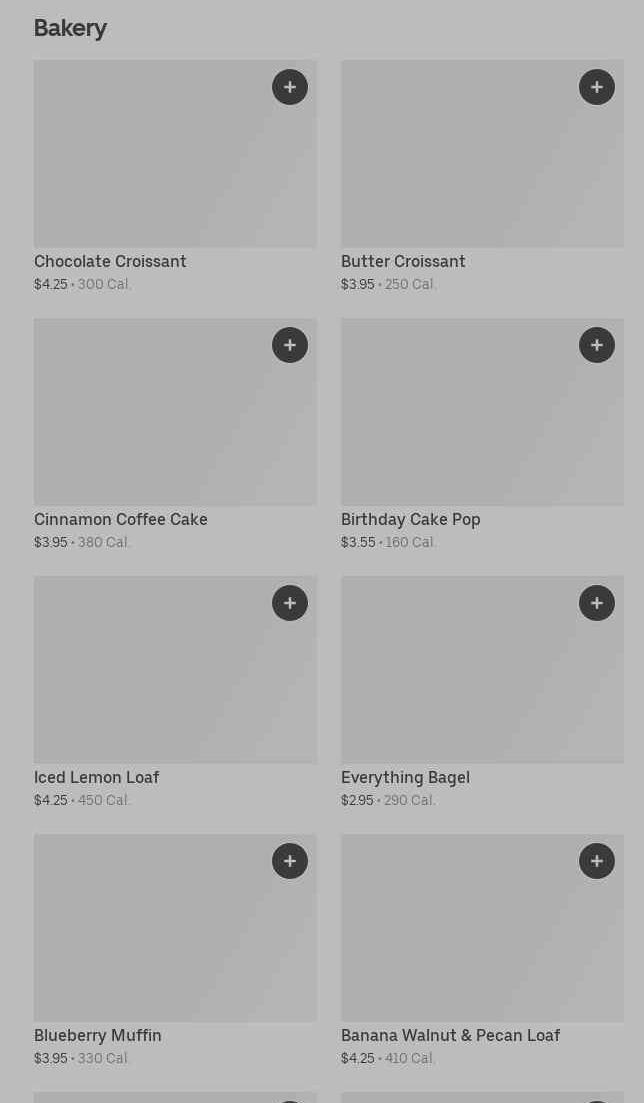Image resolution: width=644 pixels, height=1103 pixels.
Task: Add Everything Bagel using the plus icon
Action: pyautogui.click(x=597, y=603)
